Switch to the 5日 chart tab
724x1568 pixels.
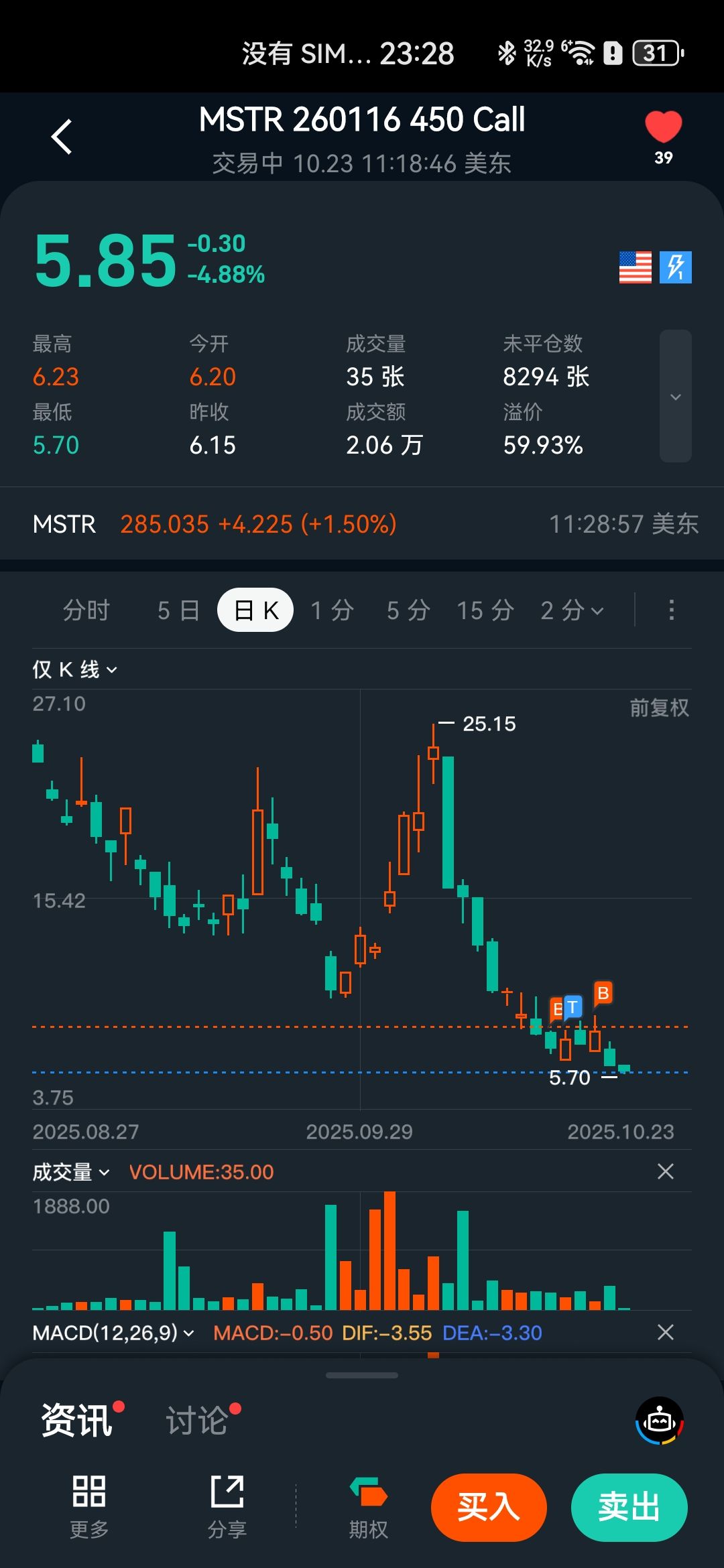pos(178,610)
